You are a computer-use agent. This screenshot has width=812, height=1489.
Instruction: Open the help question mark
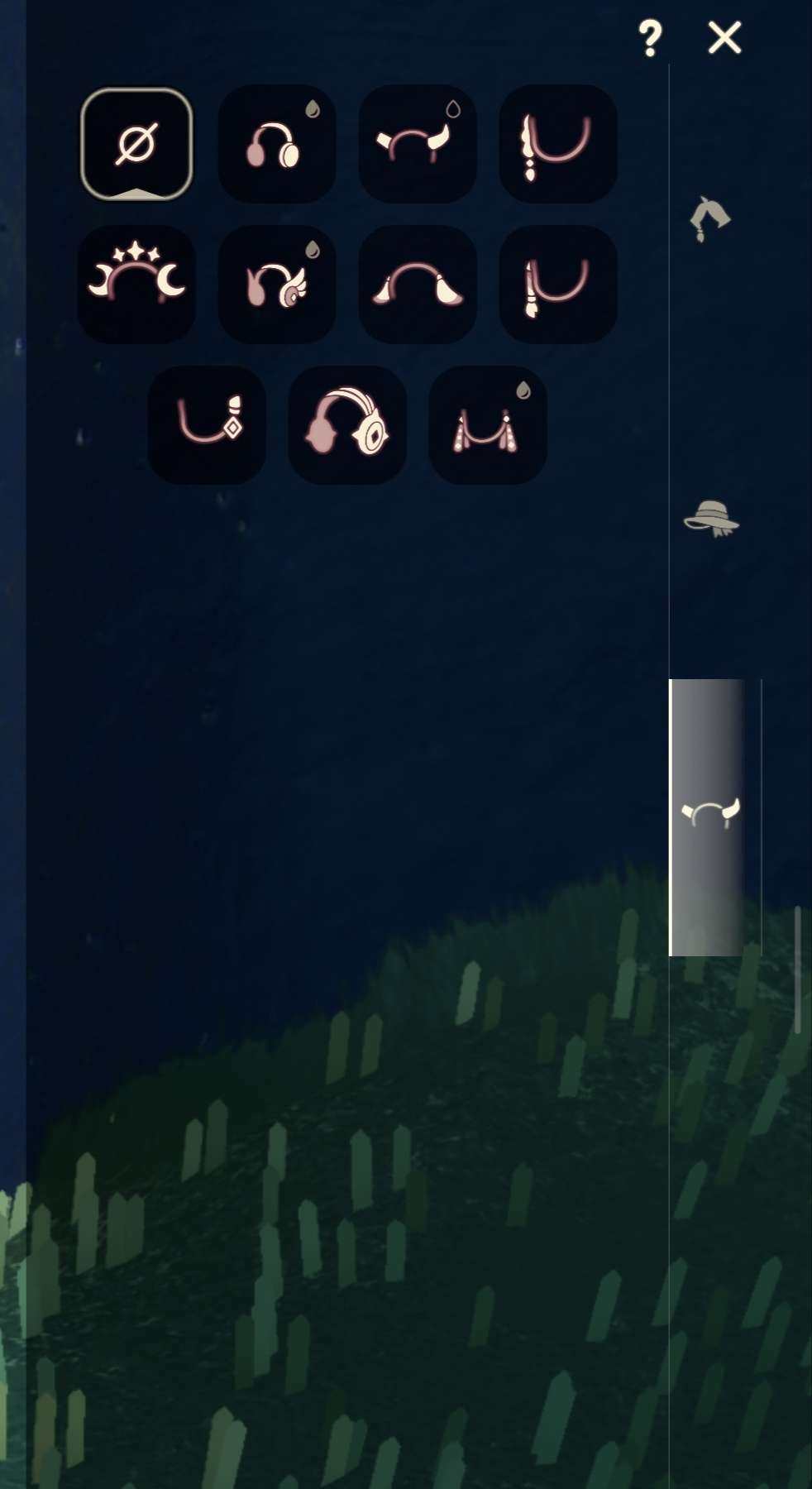[651, 38]
